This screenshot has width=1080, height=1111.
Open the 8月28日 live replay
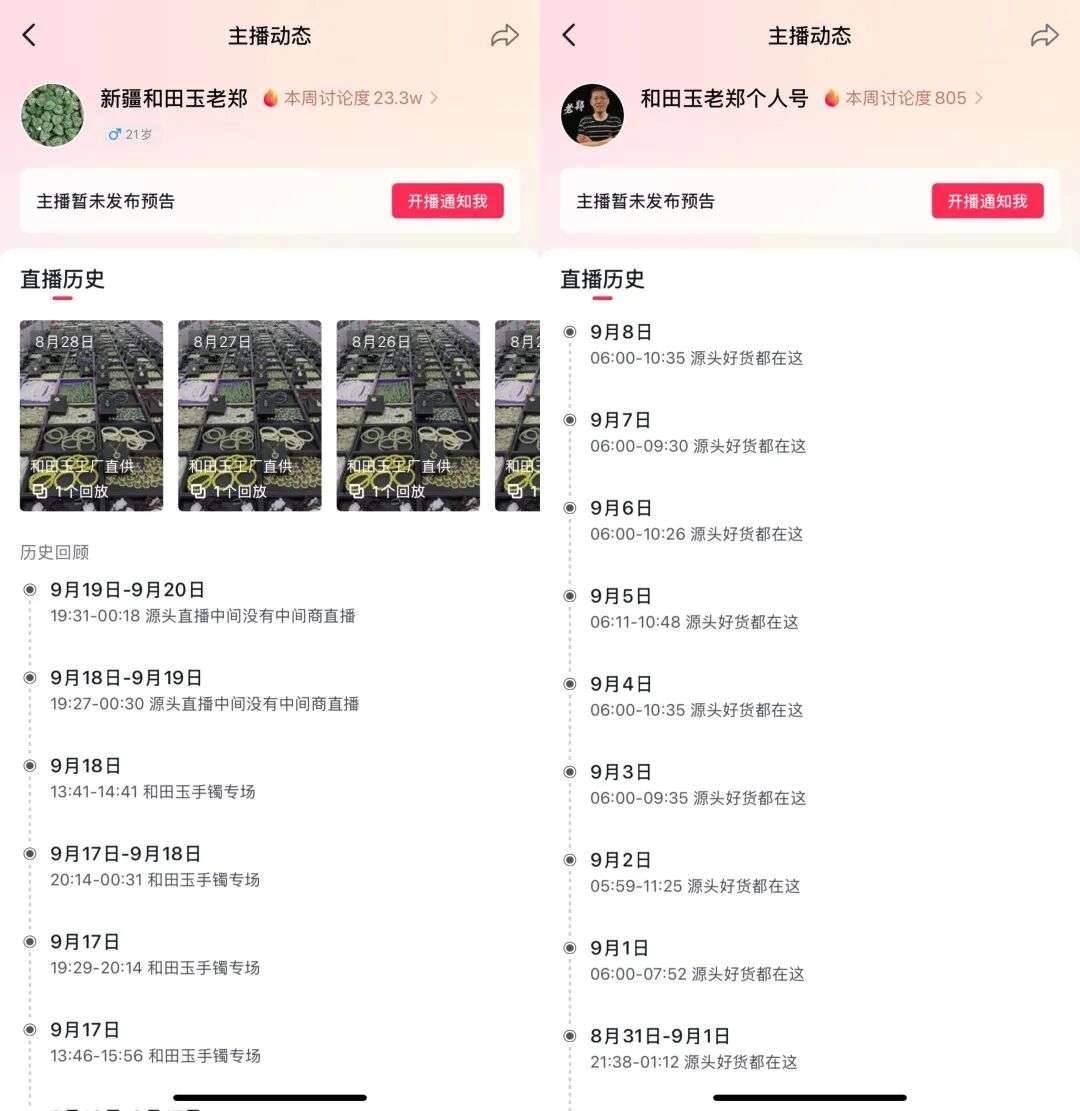91,415
